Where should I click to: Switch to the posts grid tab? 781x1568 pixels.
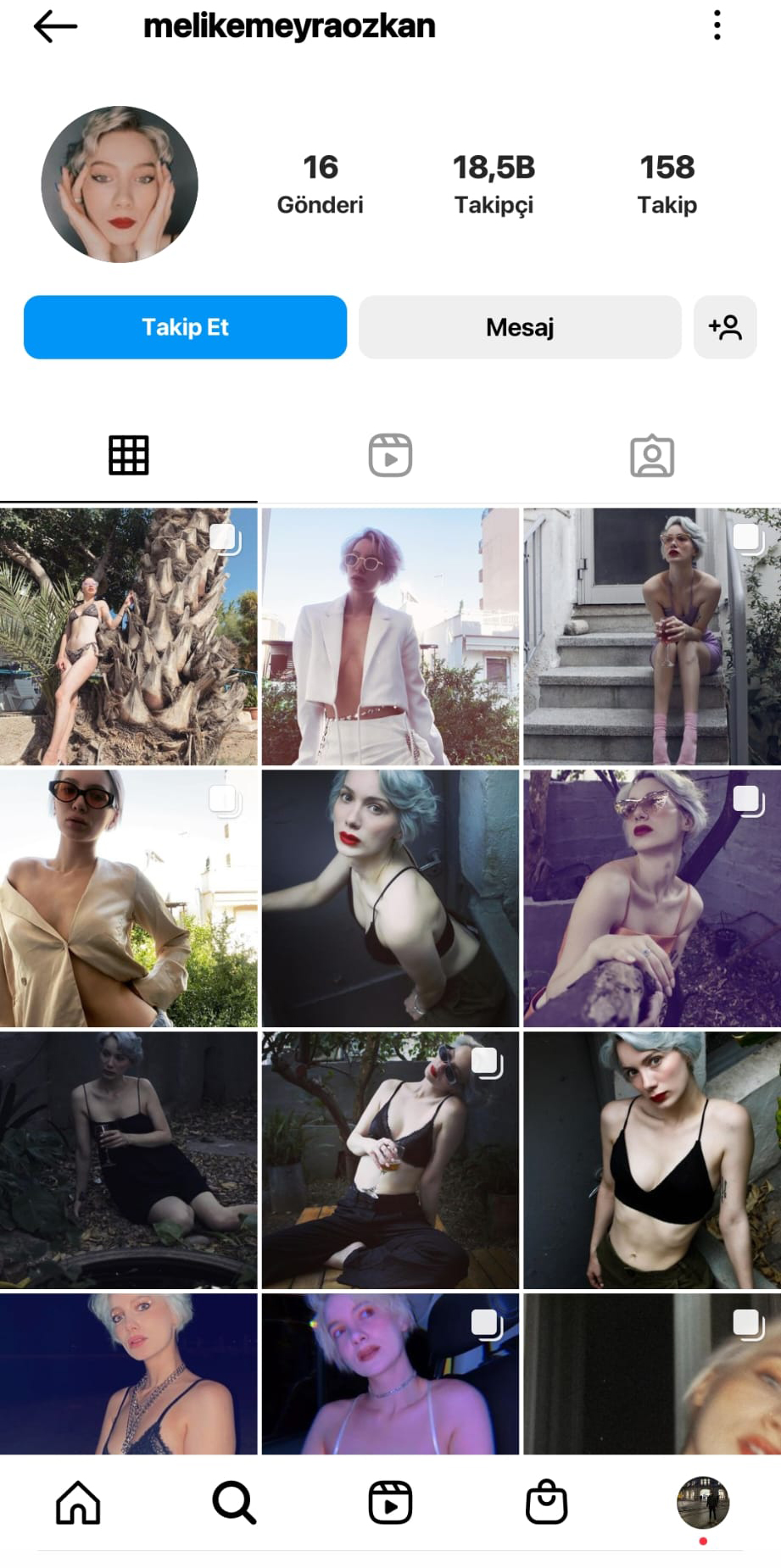coord(129,456)
